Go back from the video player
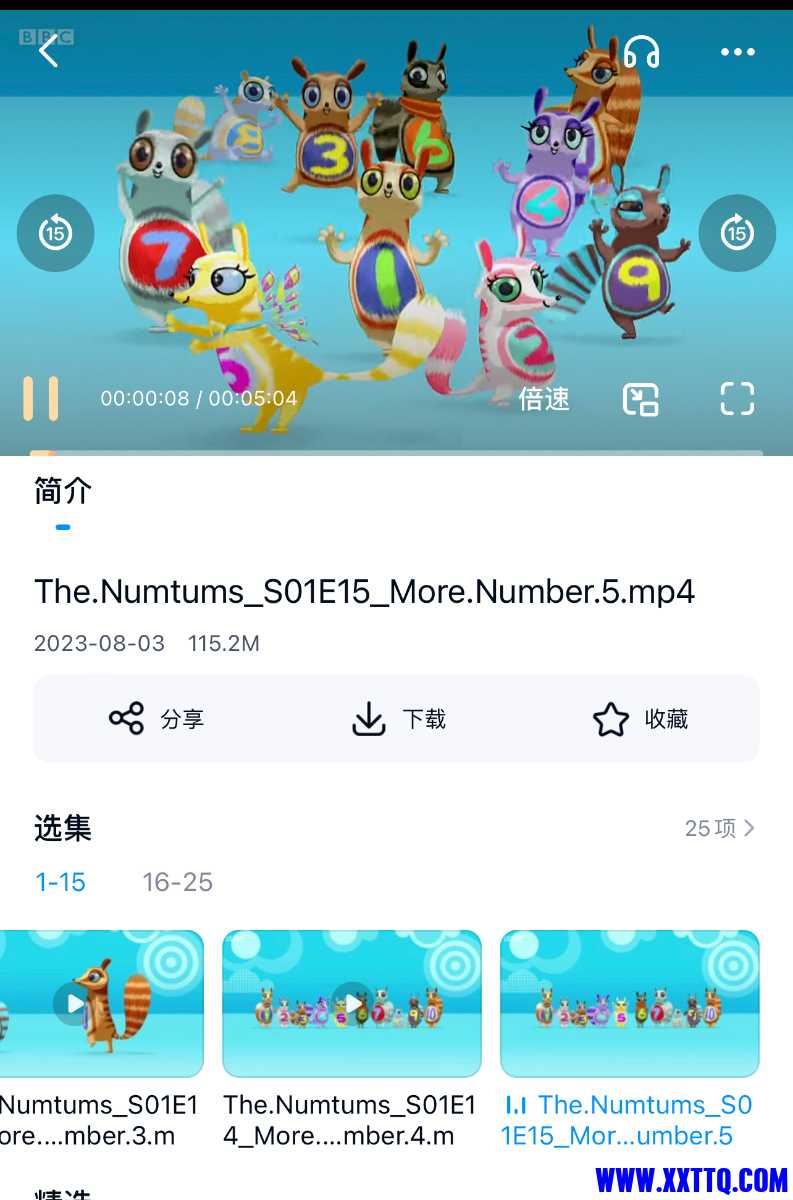Image resolution: width=793 pixels, height=1200 pixels. point(48,50)
